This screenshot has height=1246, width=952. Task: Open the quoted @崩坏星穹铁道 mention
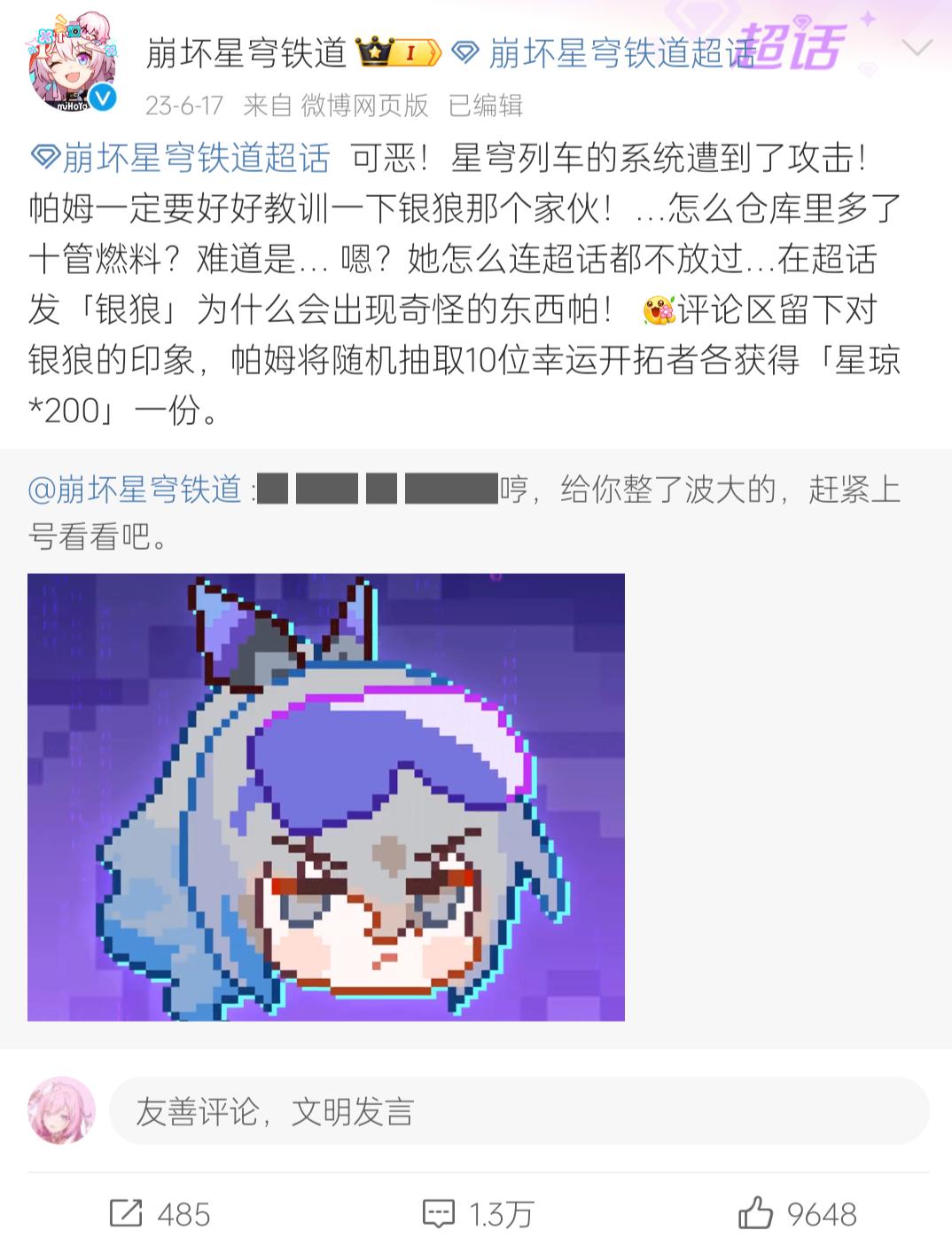(x=135, y=490)
